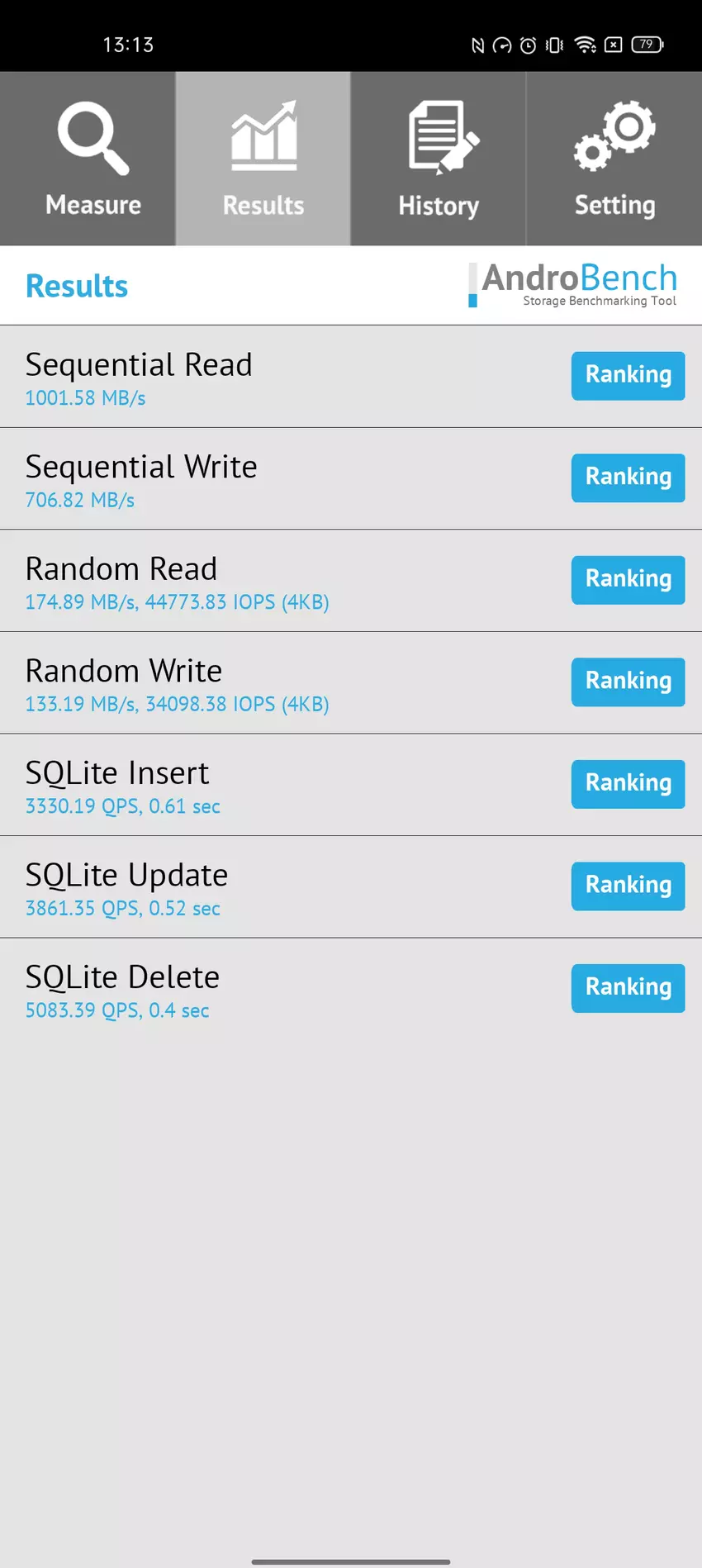The image size is (702, 1568).
Task: Open the History tab
Action: [438, 159]
